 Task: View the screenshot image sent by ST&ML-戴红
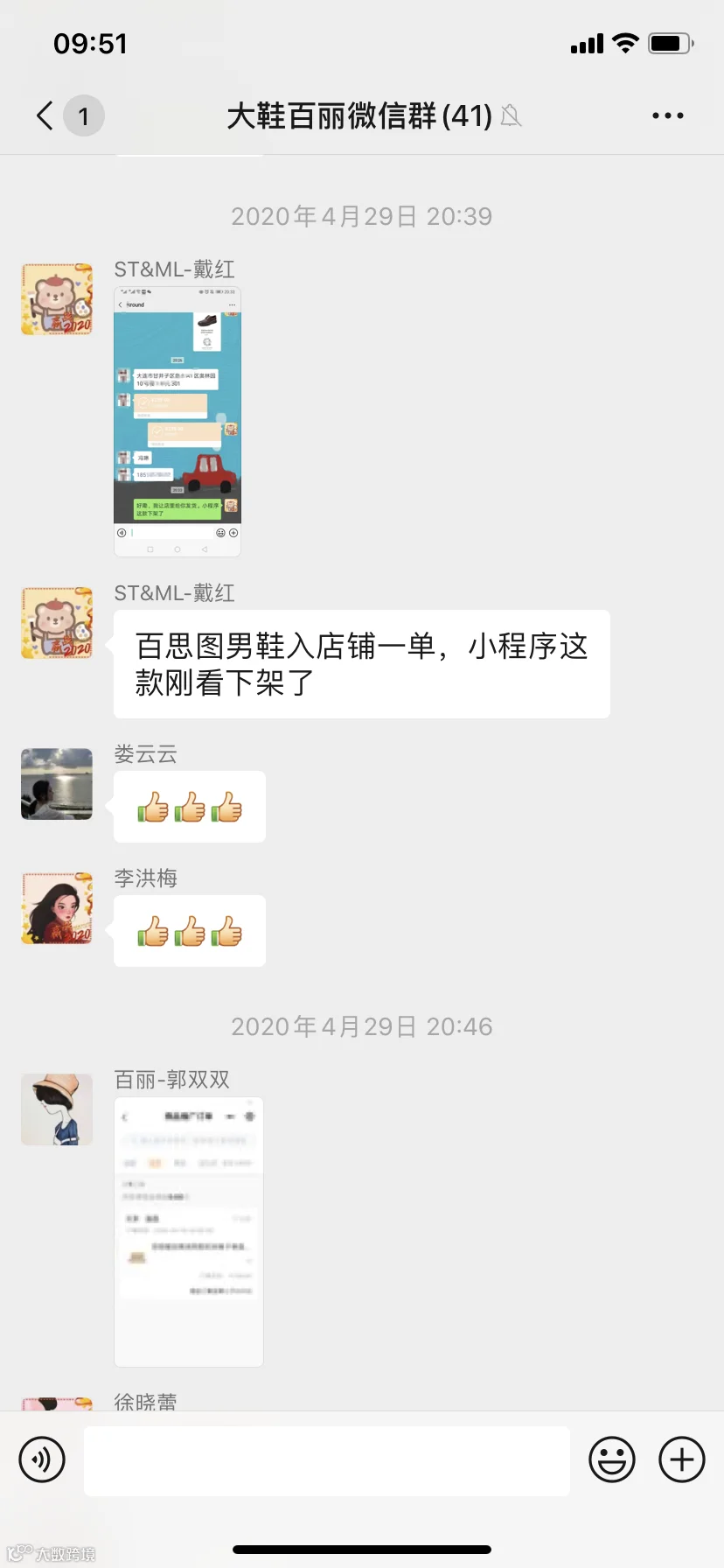(x=178, y=422)
